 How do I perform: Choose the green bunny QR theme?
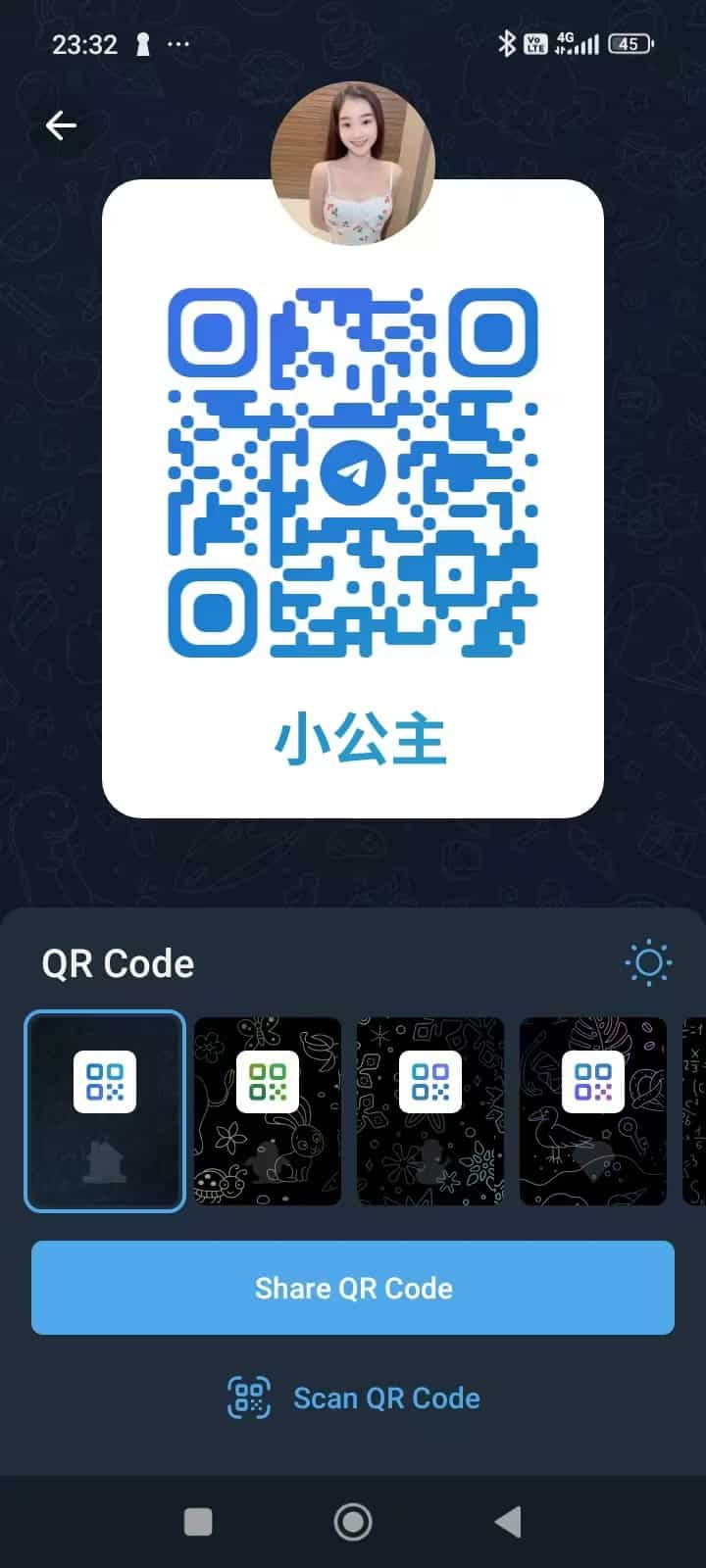pyautogui.click(x=268, y=1111)
